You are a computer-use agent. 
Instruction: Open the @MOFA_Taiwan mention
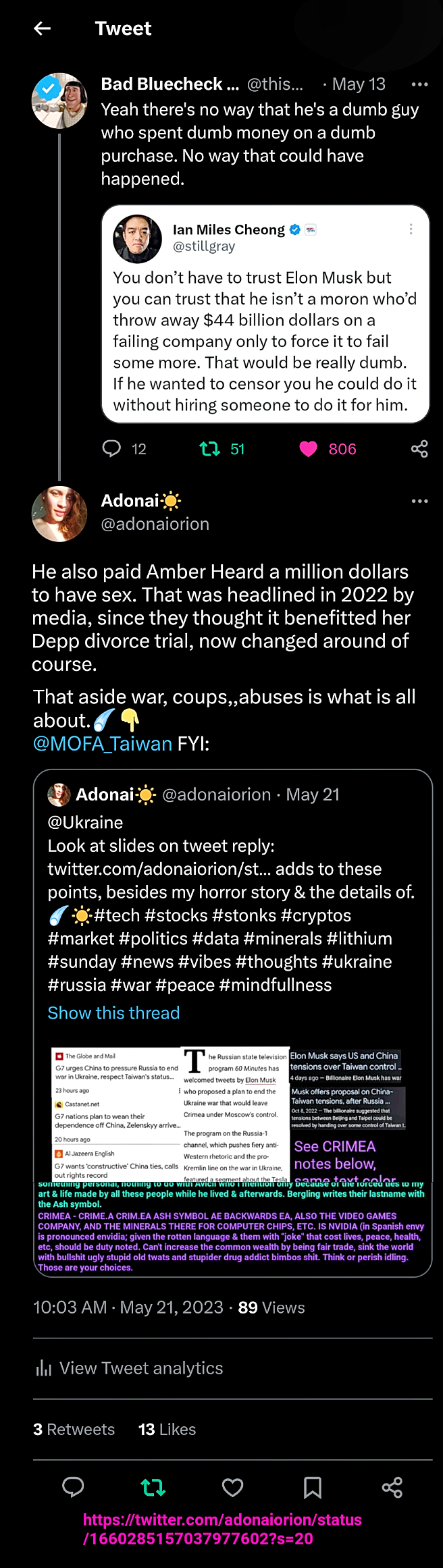(x=103, y=743)
